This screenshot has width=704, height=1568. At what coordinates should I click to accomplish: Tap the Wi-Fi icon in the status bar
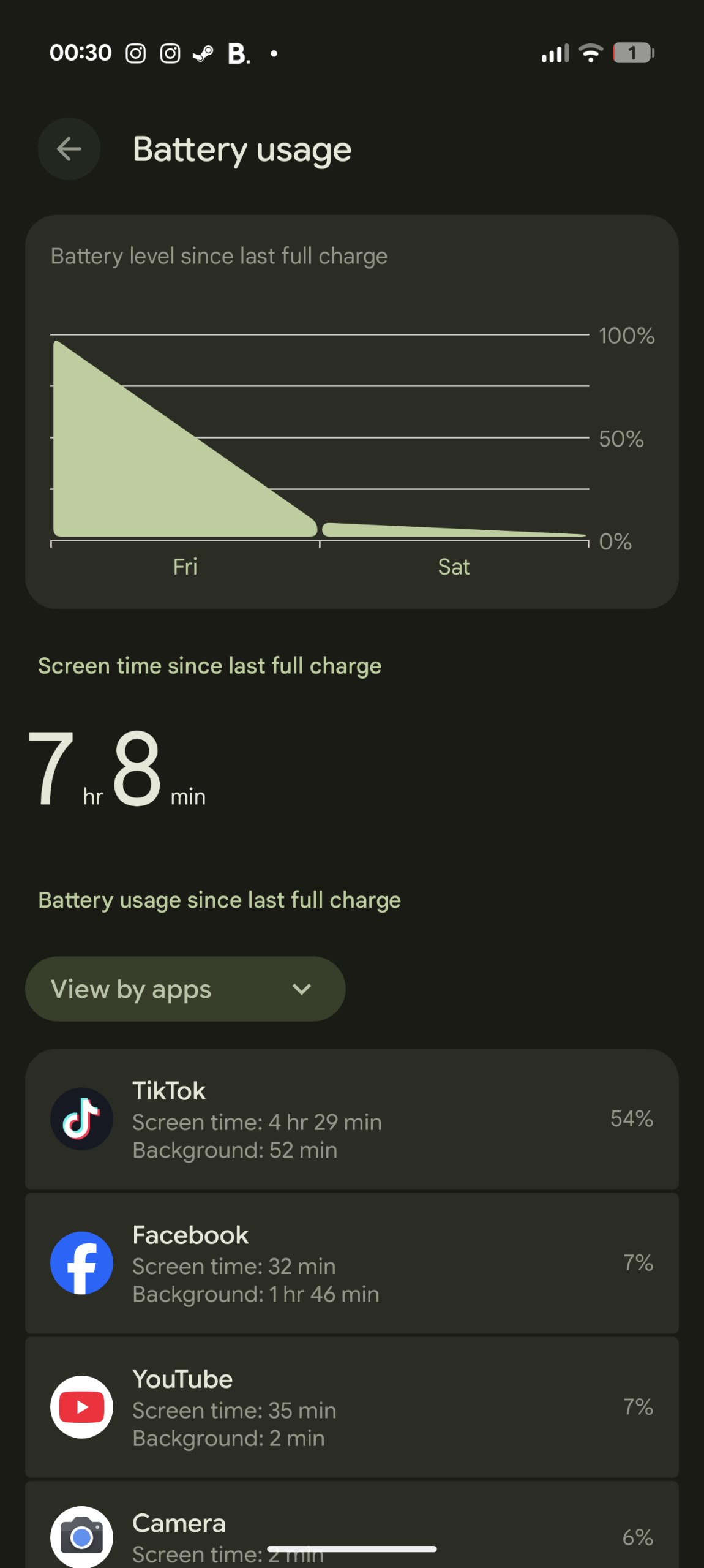(590, 53)
